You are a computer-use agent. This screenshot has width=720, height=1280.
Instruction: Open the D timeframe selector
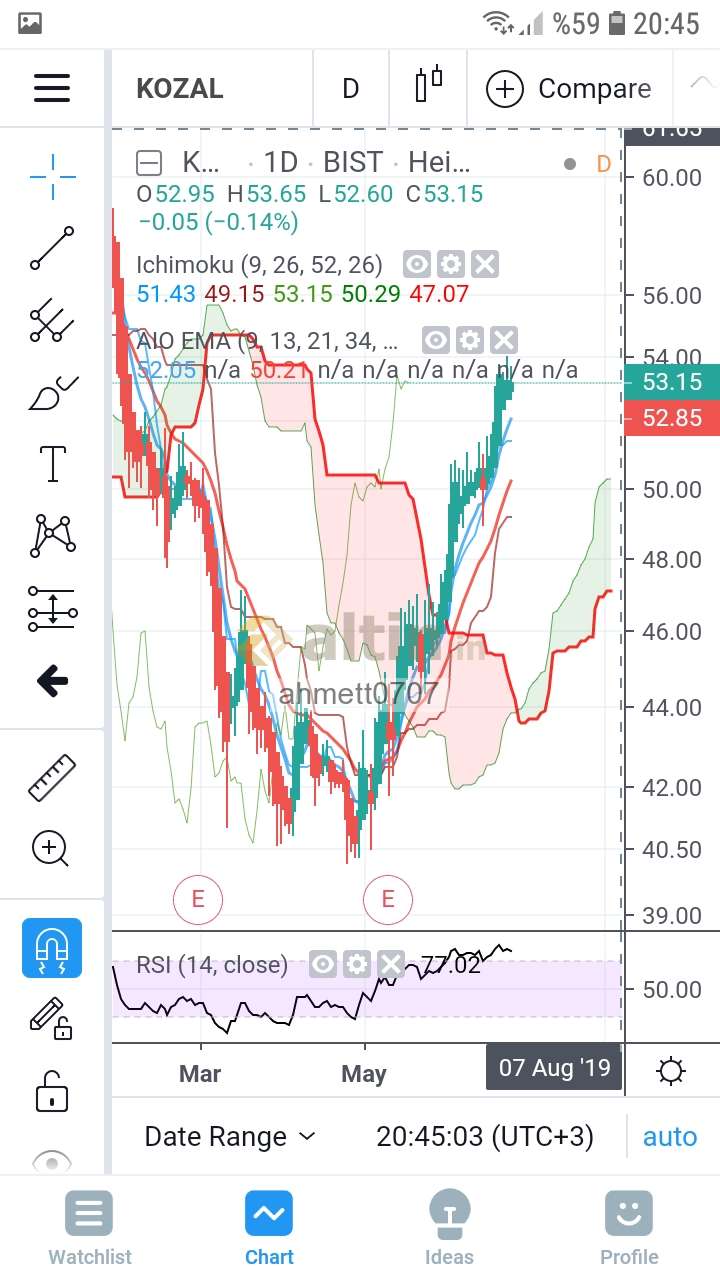(350, 88)
